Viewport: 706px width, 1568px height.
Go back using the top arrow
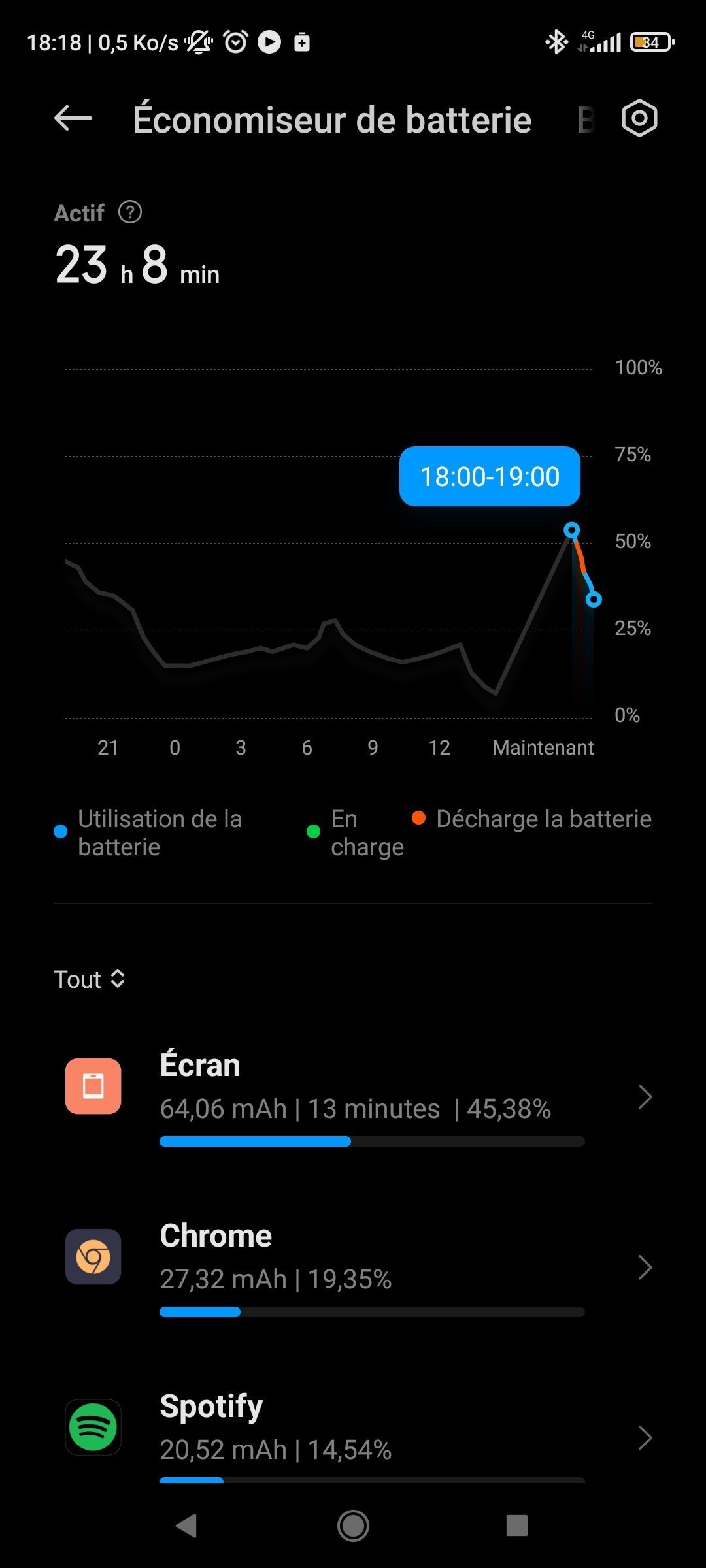[x=73, y=119]
